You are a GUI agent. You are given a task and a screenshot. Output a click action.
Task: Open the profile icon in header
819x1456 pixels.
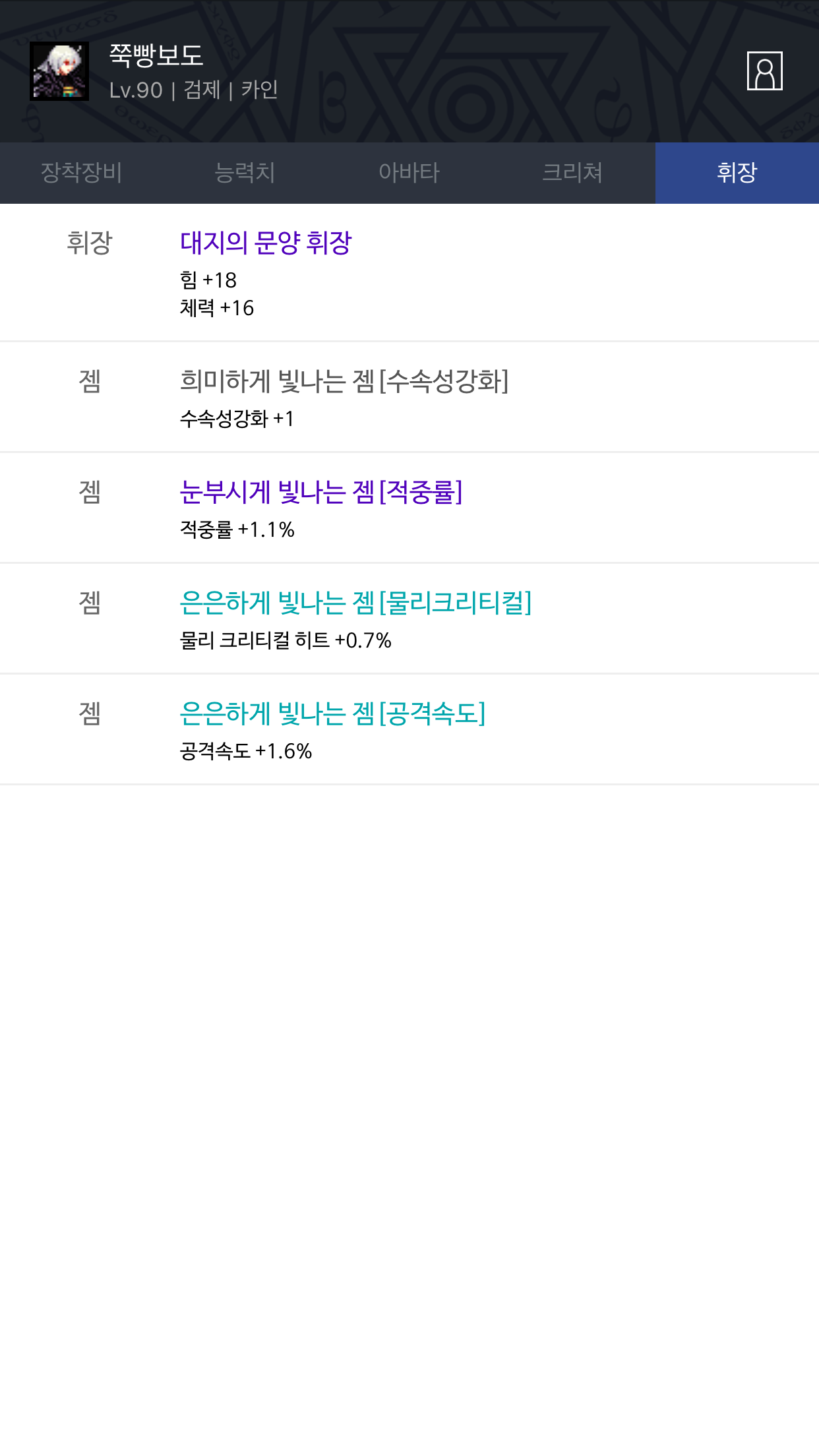764,71
